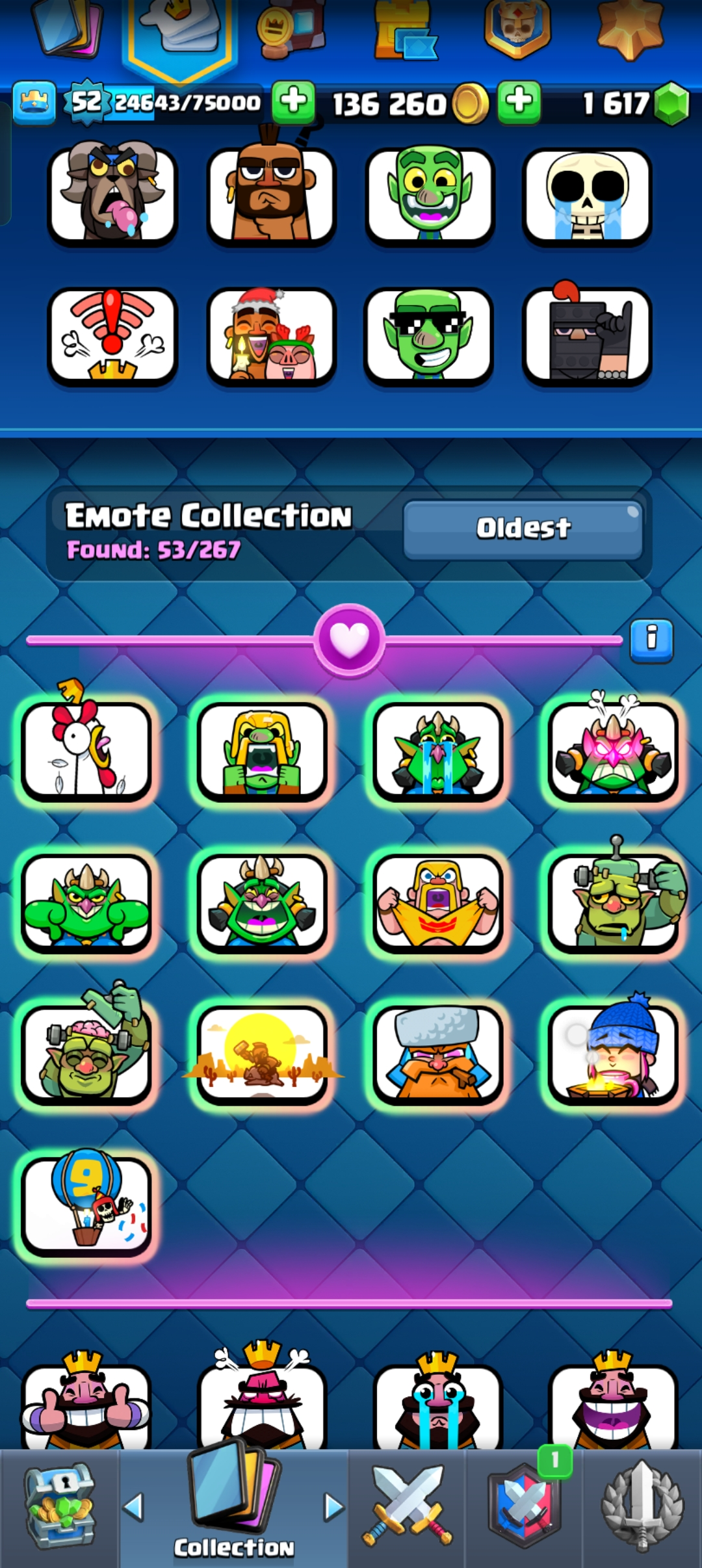The width and height of the screenshot is (702, 1568).
Task: Open the cards deck tab at top
Action: click(x=69, y=29)
